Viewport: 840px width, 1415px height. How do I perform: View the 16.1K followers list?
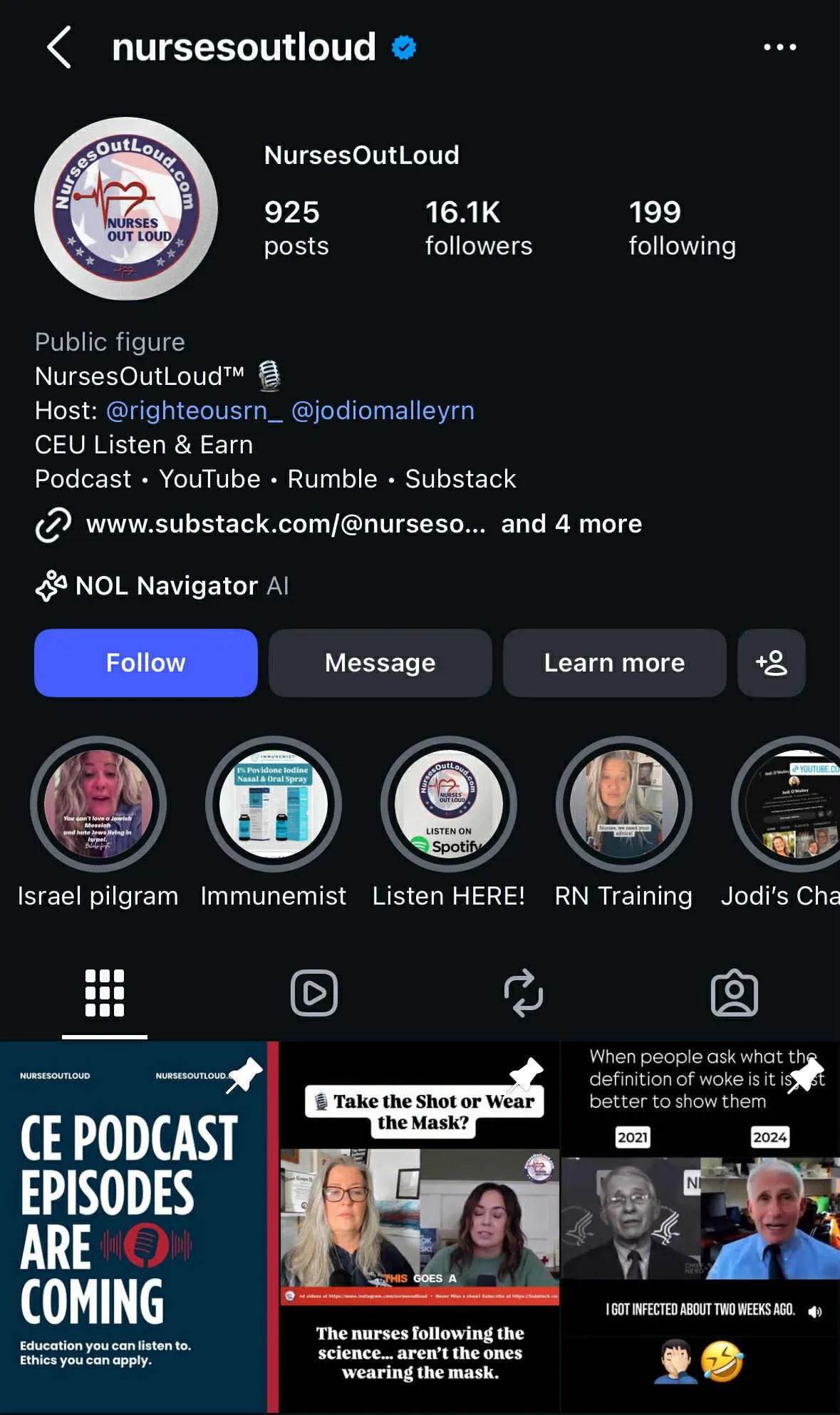point(478,228)
